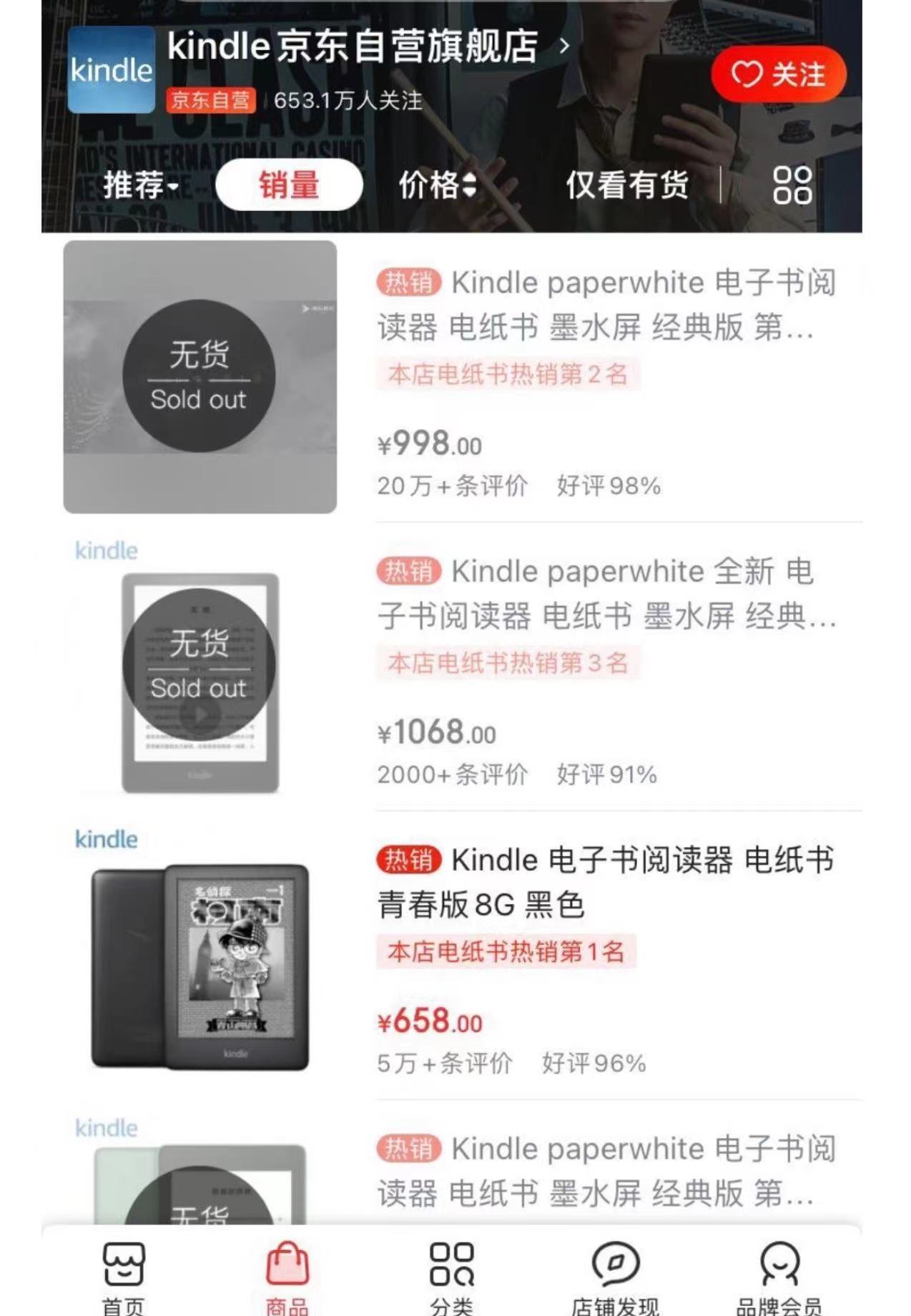Open kindle京东自营旗舰店 store details
The width and height of the screenshot is (911, 1316).
353,47
